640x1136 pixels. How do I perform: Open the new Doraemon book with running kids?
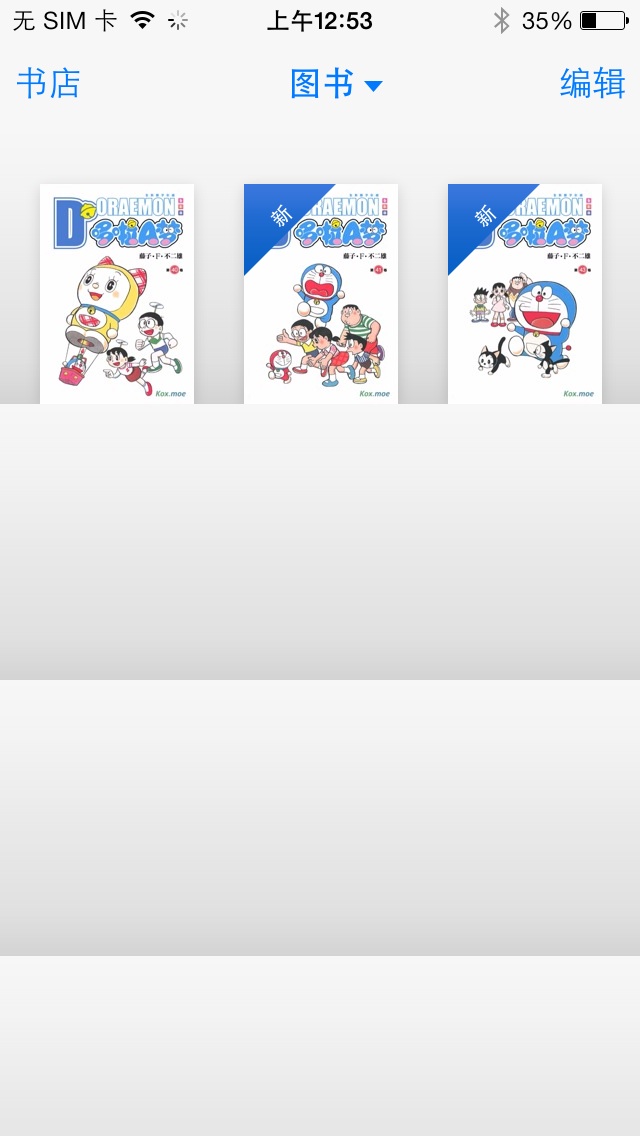coord(321,294)
